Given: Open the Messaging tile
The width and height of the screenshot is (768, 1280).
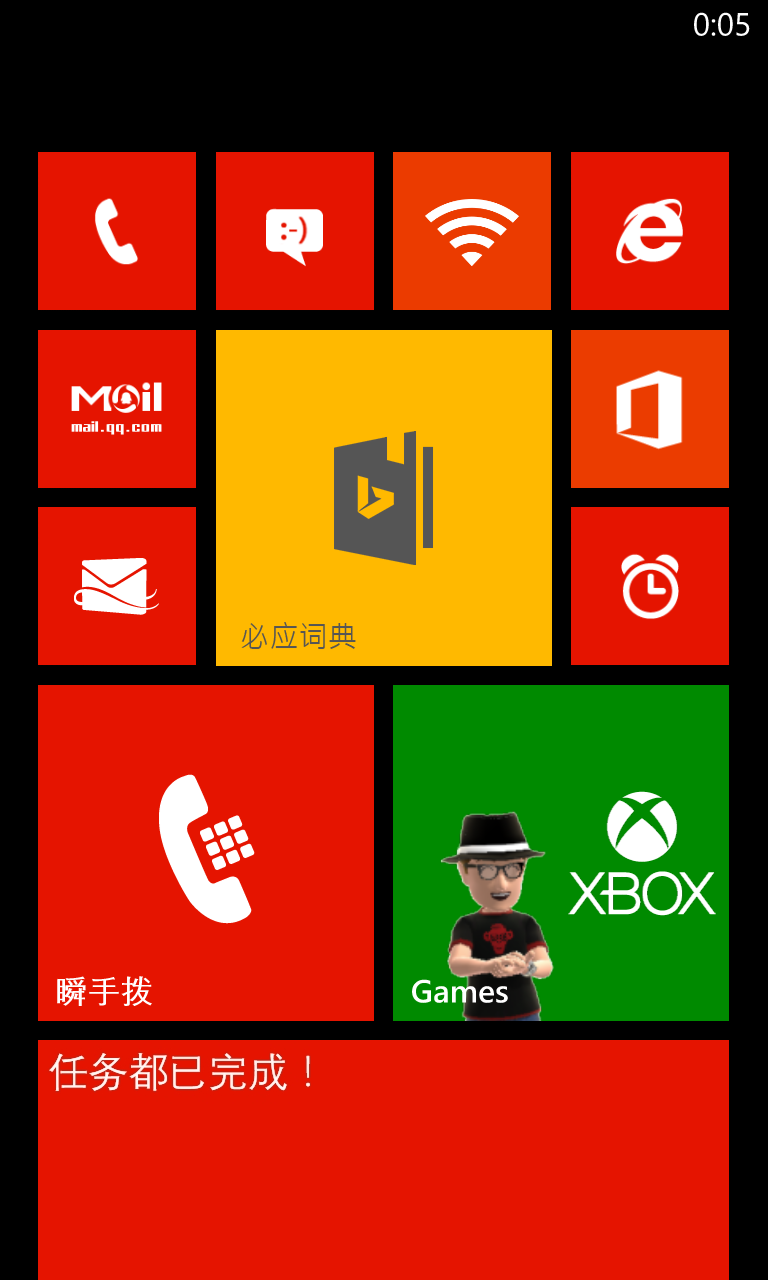Looking at the screenshot, I should [295, 231].
